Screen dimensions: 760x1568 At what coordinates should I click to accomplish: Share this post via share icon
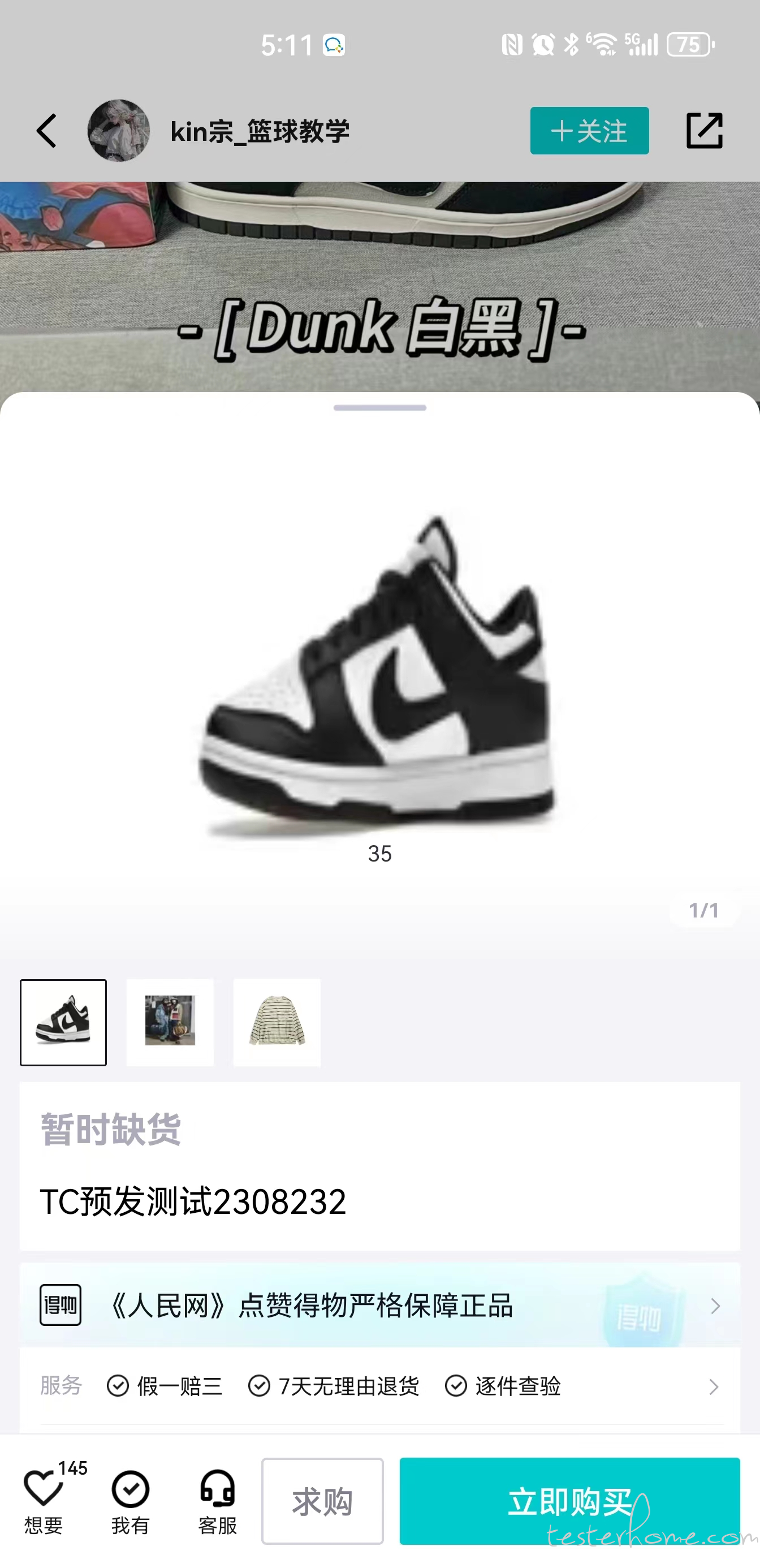pos(704,131)
